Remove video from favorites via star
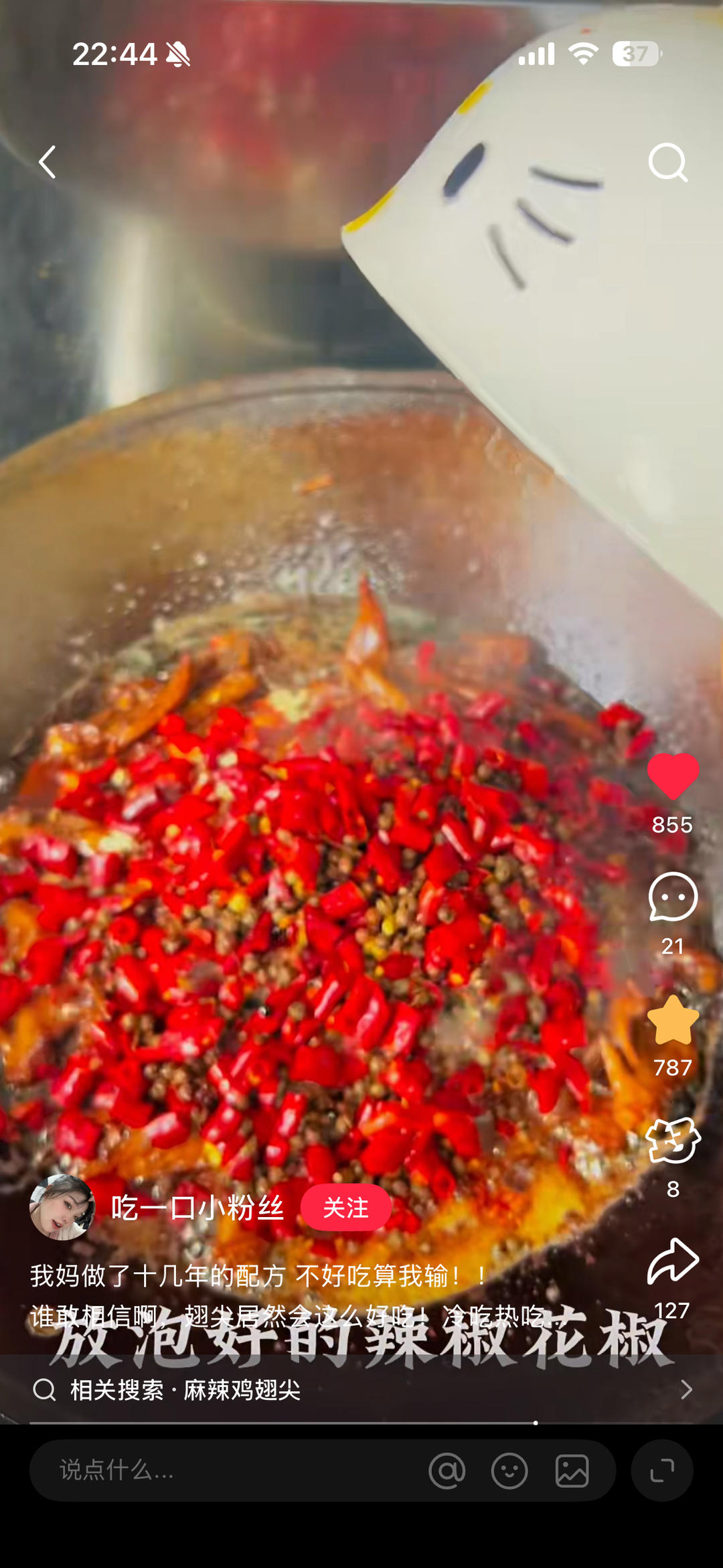Screen dimensions: 723x1568 click(x=673, y=1019)
